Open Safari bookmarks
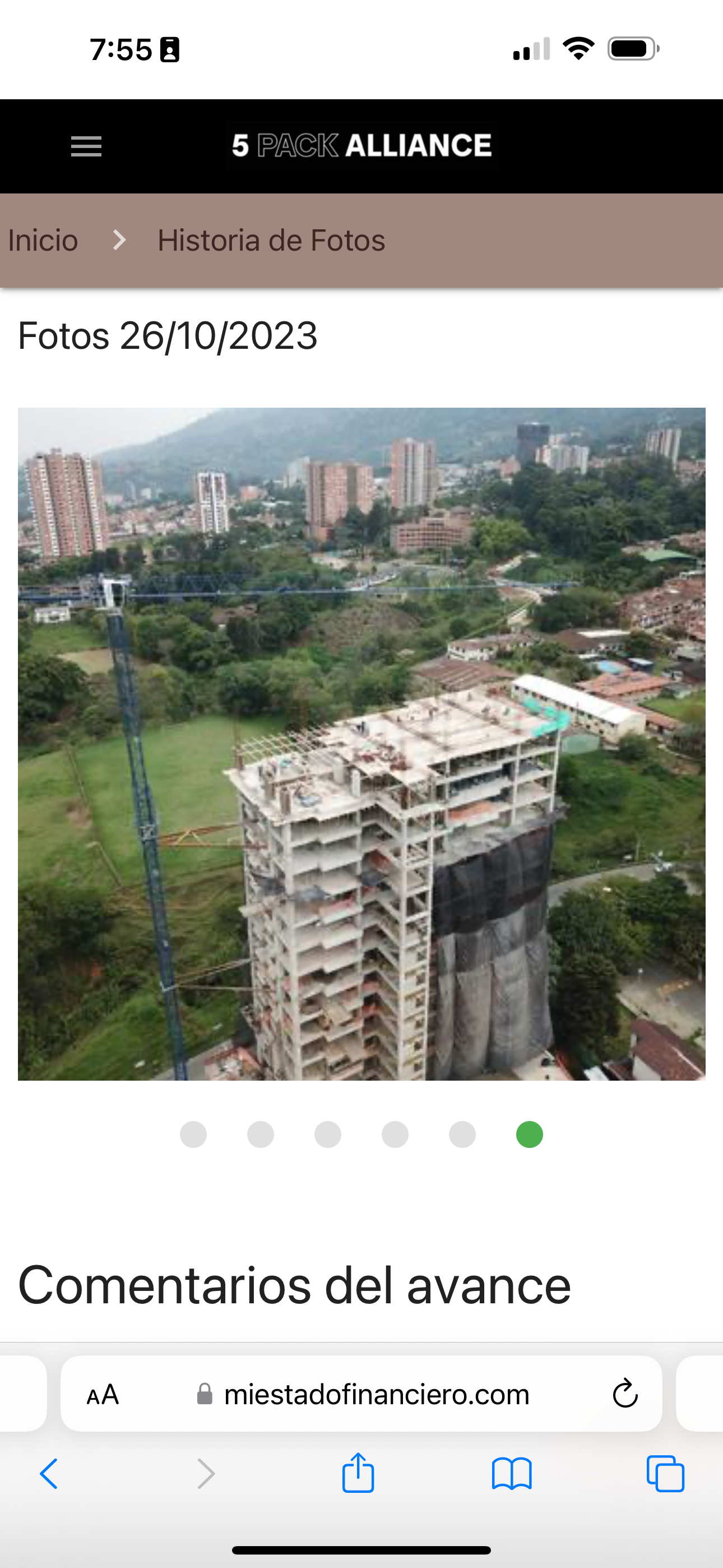Image resolution: width=723 pixels, height=1568 pixels. [x=511, y=1474]
